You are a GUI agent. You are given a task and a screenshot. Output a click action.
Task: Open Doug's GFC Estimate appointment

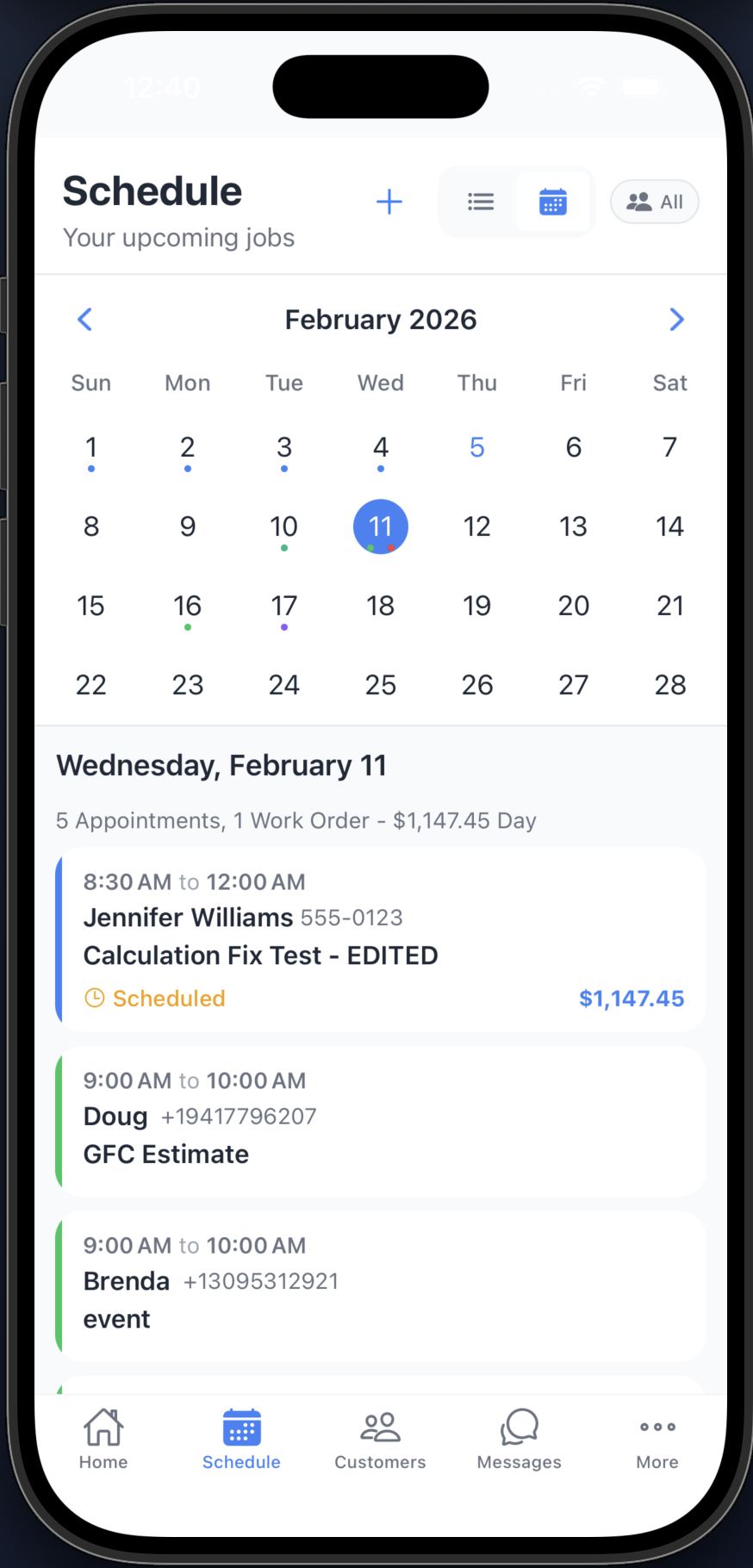pyautogui.click(x=381, y=1120)
